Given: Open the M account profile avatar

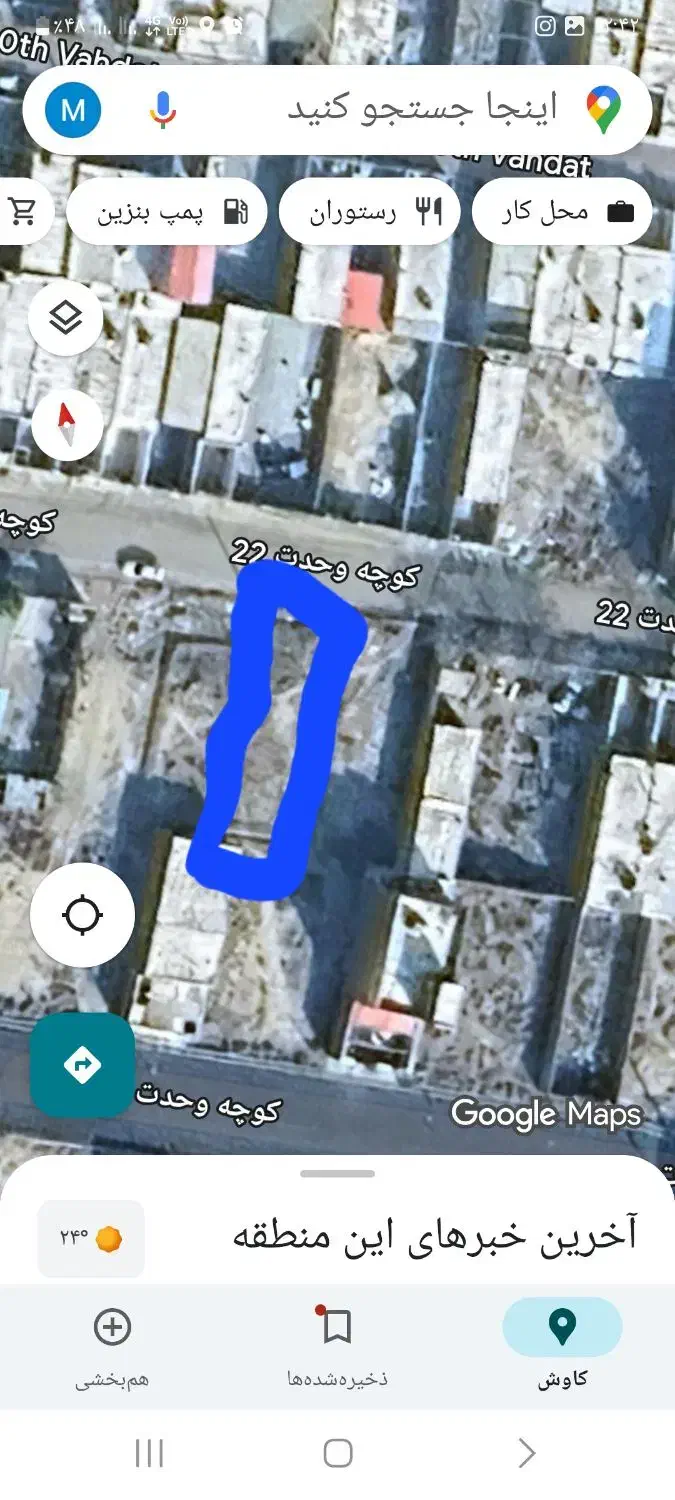Looking at the screenshot, I should tap(73, 109).
